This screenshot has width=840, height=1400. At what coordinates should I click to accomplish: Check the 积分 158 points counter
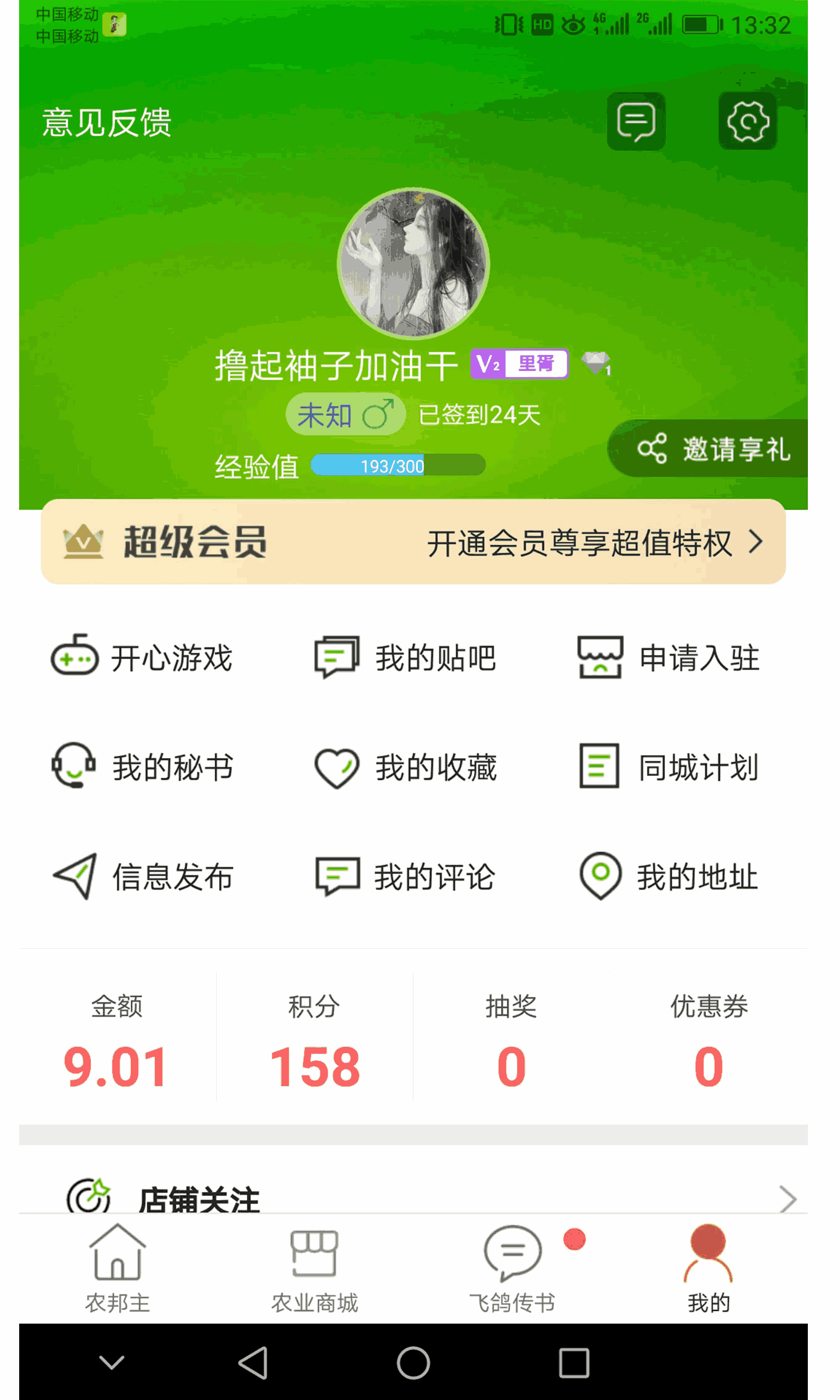coord(315,1062)
